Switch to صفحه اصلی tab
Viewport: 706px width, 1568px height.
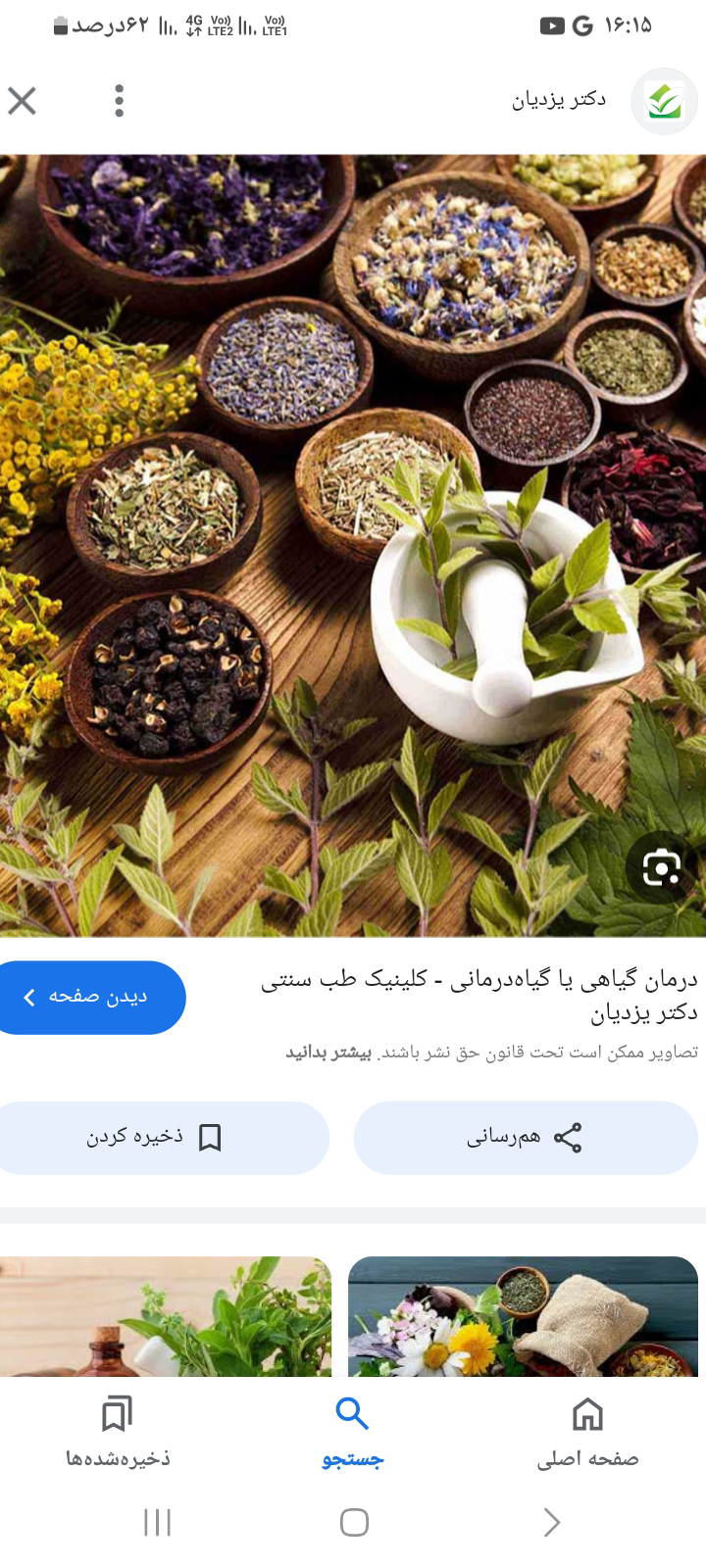(587, 1432)
